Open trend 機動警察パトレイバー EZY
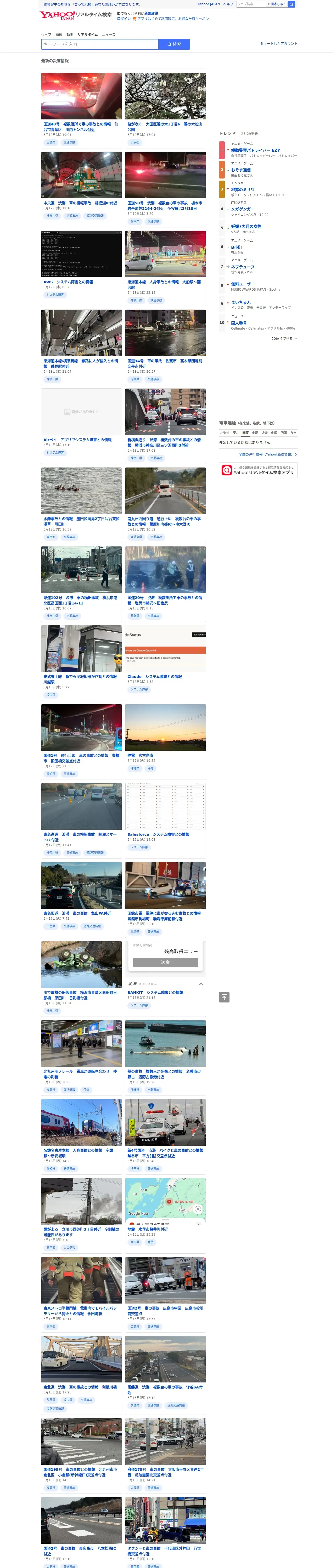This screenshot has width=336, height=1568. coord(255,150)
